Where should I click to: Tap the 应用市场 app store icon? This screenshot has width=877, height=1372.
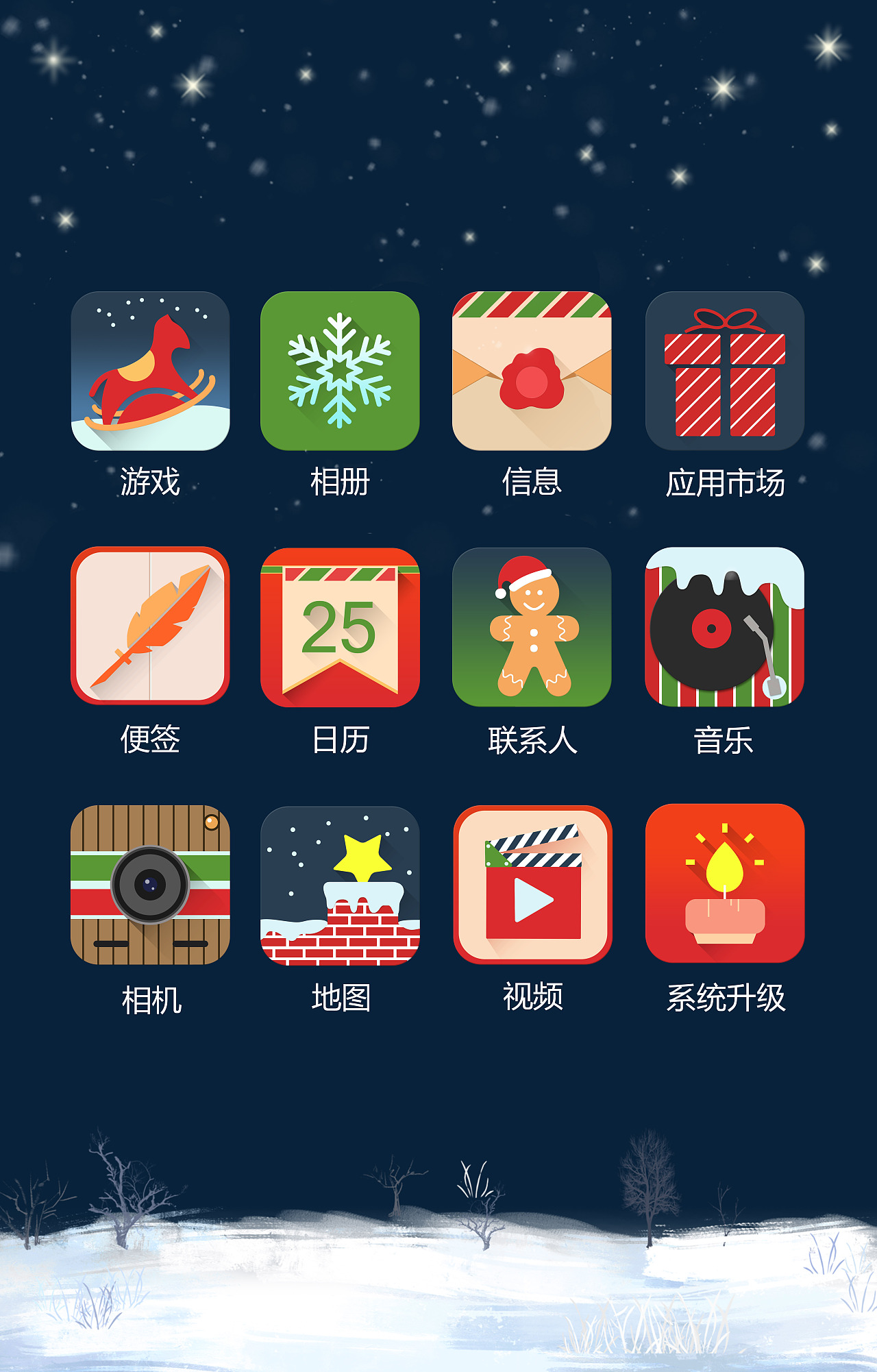[725, 371]
